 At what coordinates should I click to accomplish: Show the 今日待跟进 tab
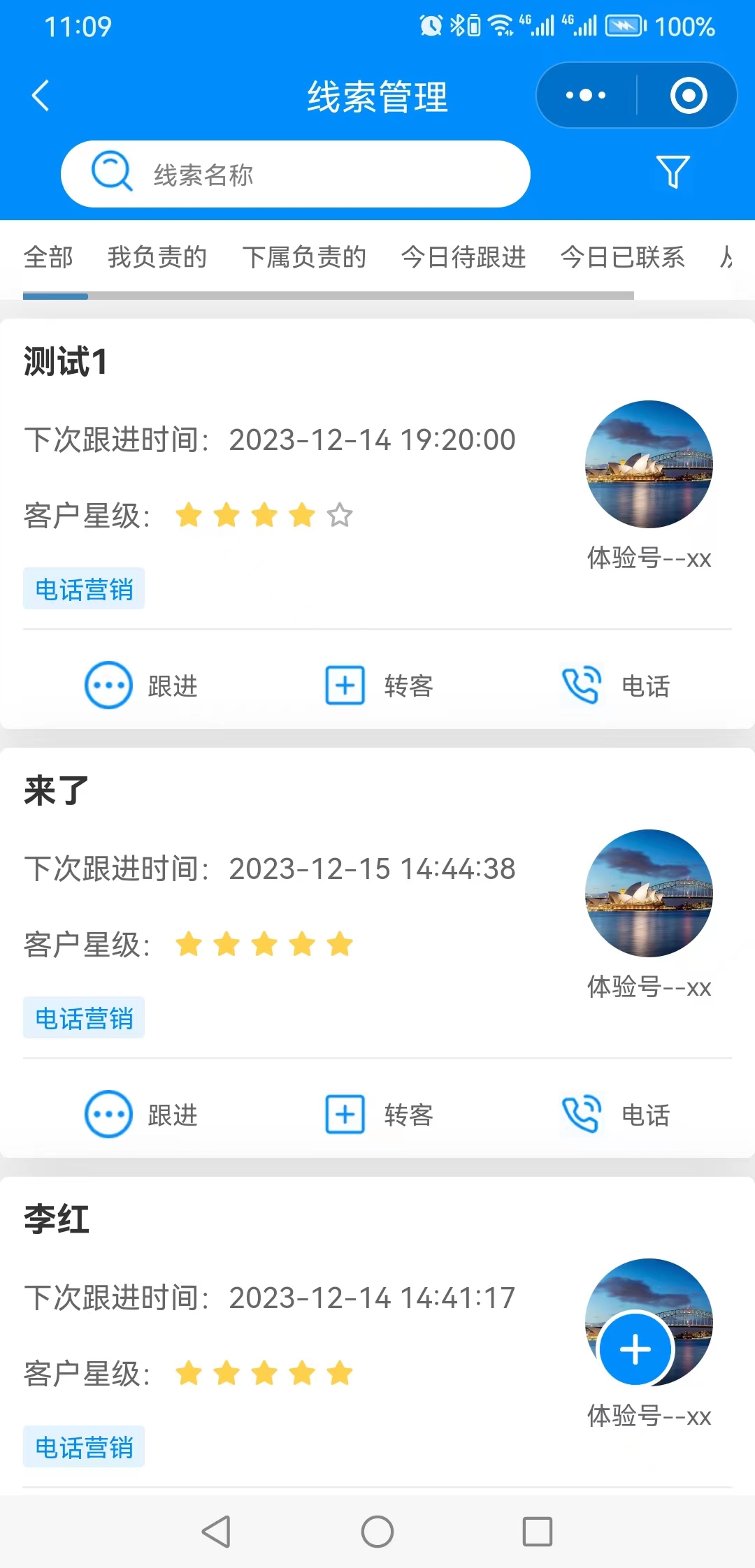(x=463, y=257)
